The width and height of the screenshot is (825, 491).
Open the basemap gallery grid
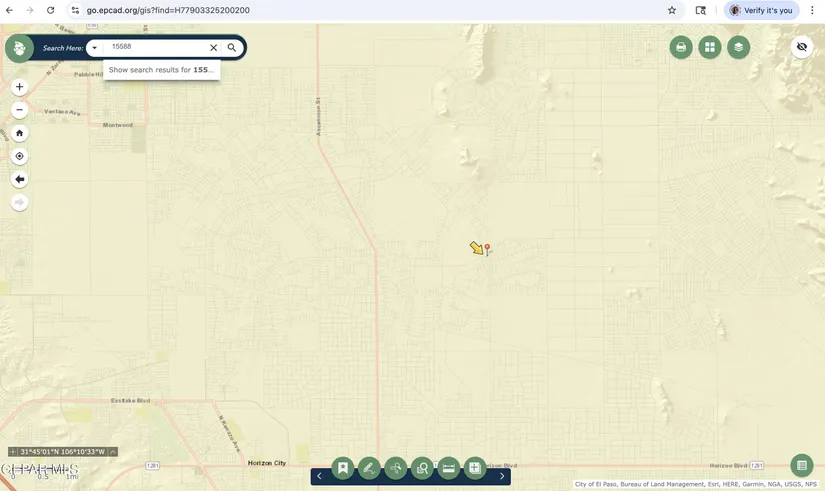(x=710, y=47)
